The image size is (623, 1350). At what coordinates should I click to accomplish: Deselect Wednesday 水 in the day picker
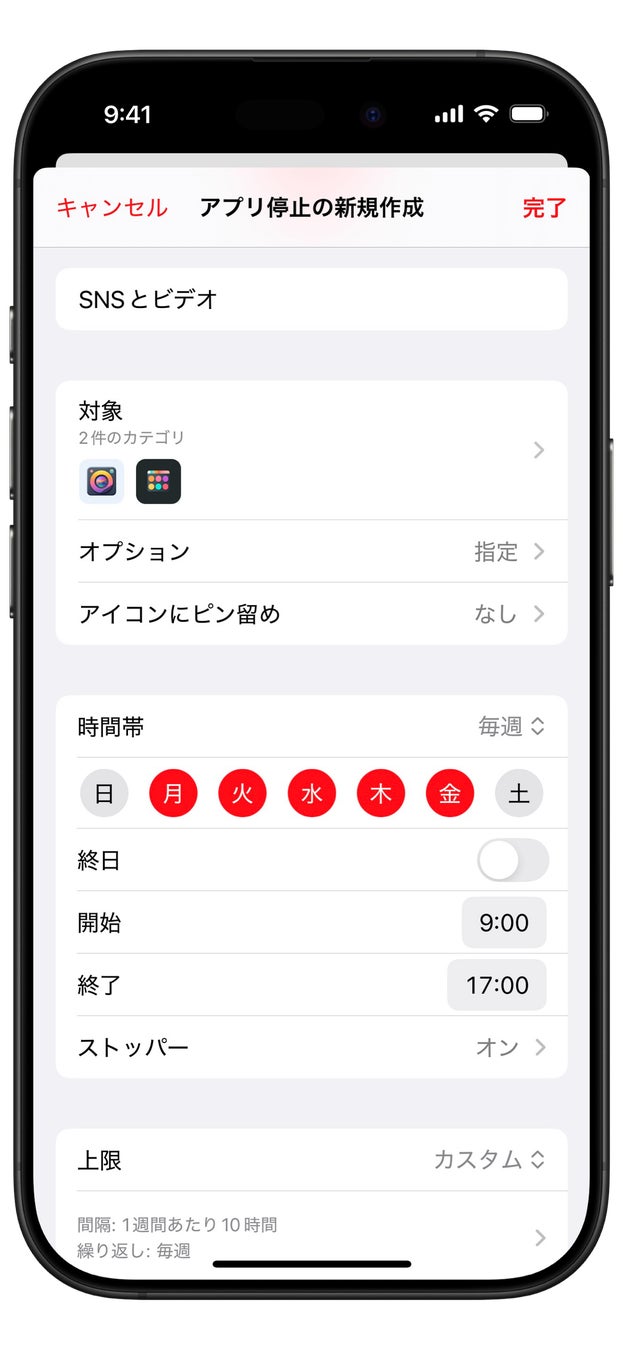click(312, 794)
